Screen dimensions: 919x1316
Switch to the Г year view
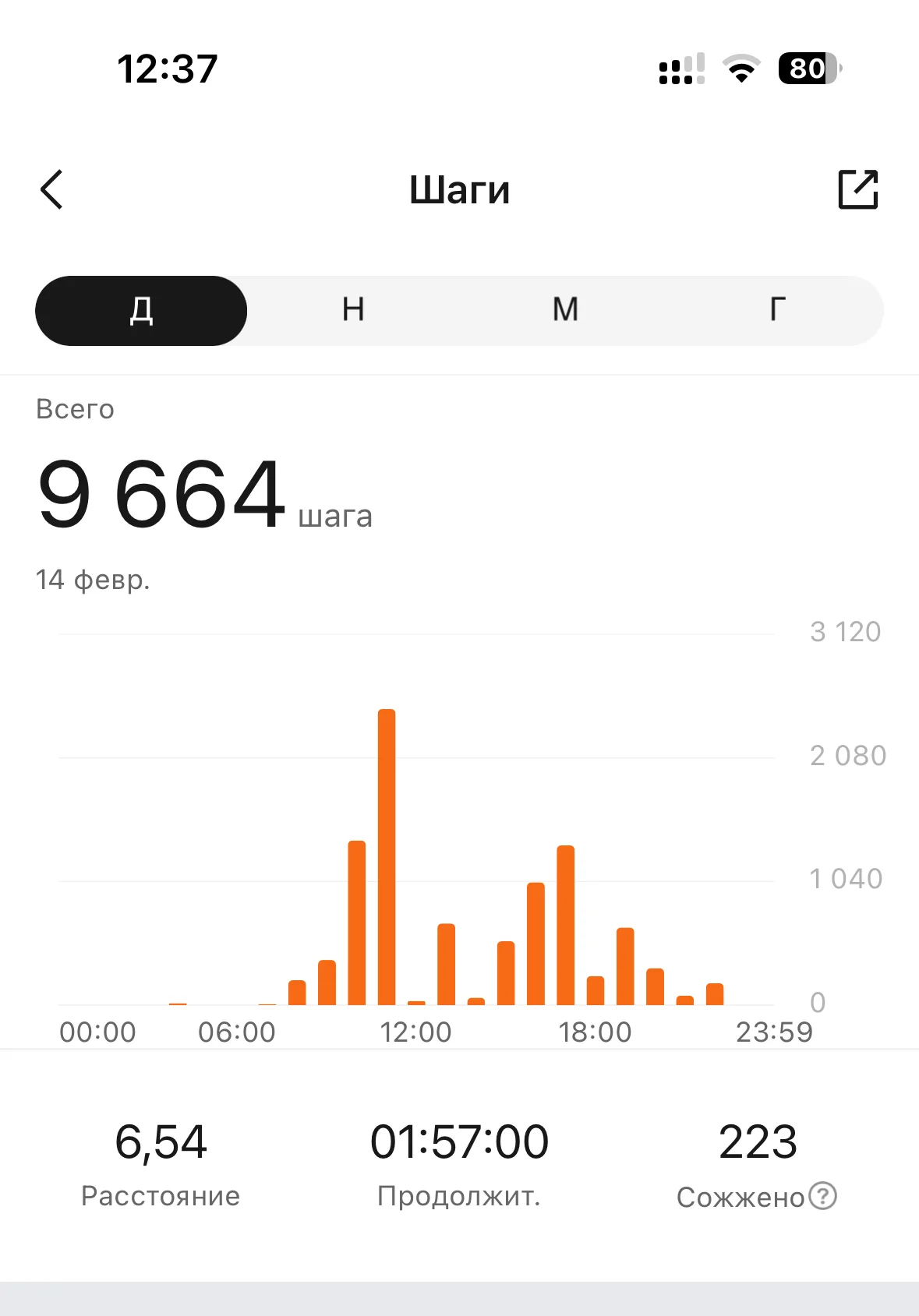[x=777, y=310]
